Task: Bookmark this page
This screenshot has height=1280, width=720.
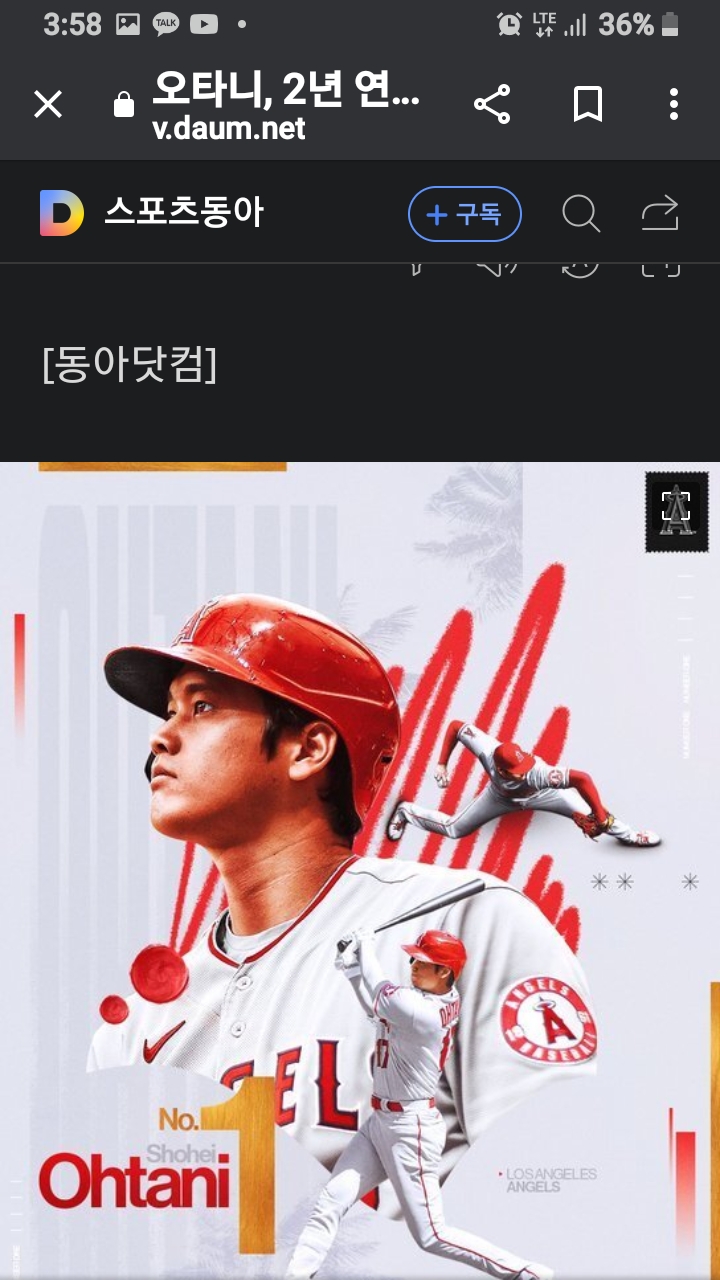Action: [587, 104]
